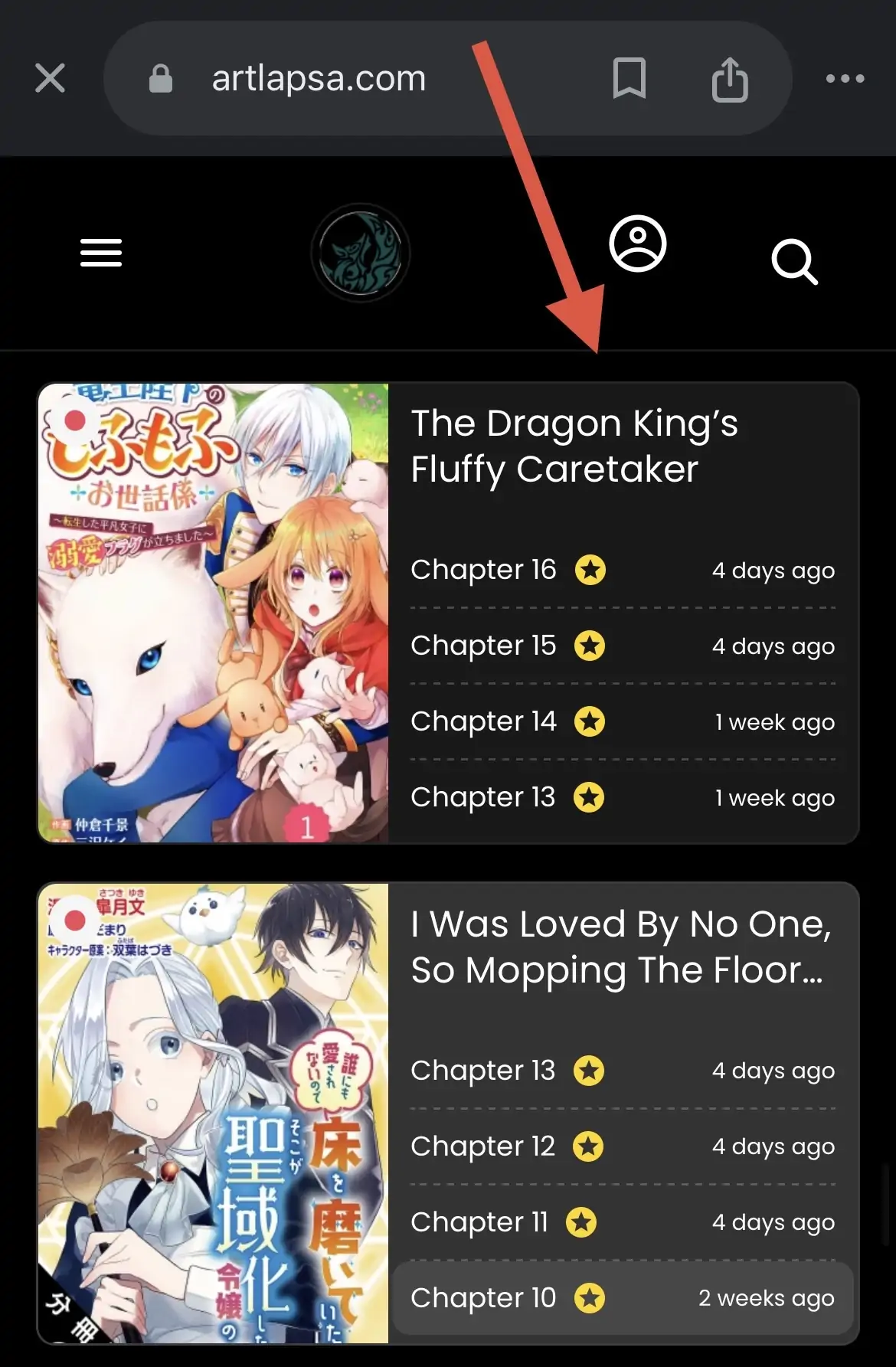This screenshot has width=896, height=1367.
Task: Read Chapter 14 of The Dragon King's Fluffy Caretaker
Action: point(483,721)
